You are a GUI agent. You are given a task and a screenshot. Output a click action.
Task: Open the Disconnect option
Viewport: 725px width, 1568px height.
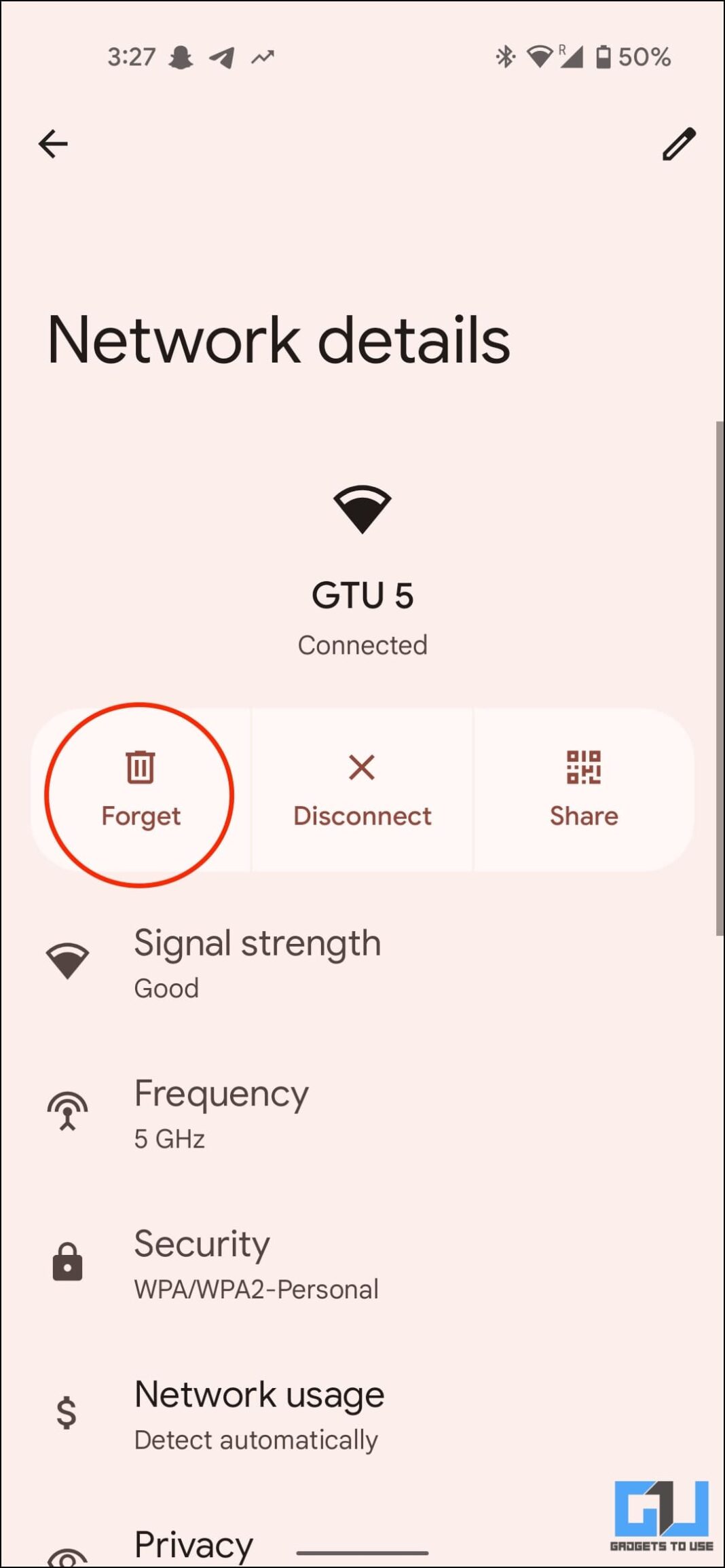click(362, 788)
